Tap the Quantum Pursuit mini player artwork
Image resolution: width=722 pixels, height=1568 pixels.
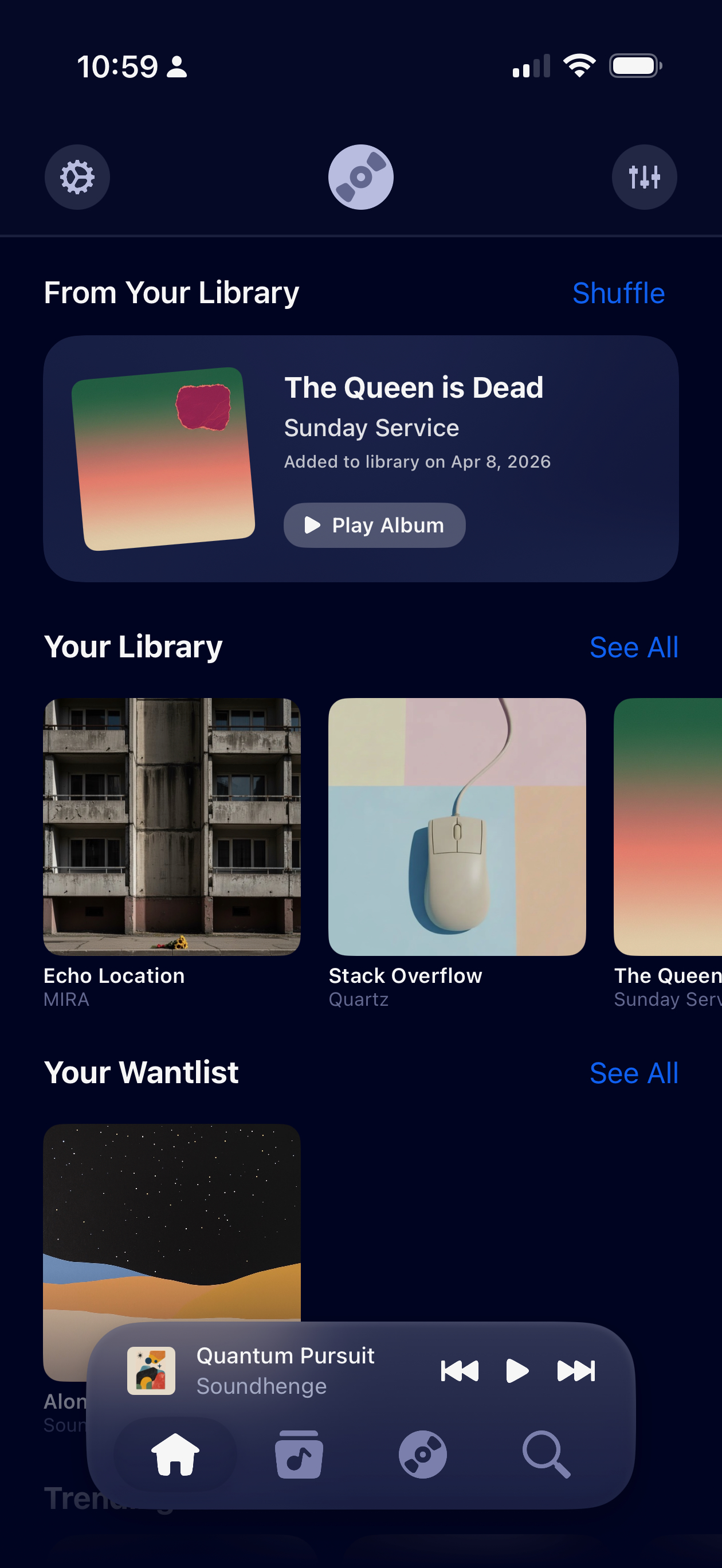pos(152,1371)
